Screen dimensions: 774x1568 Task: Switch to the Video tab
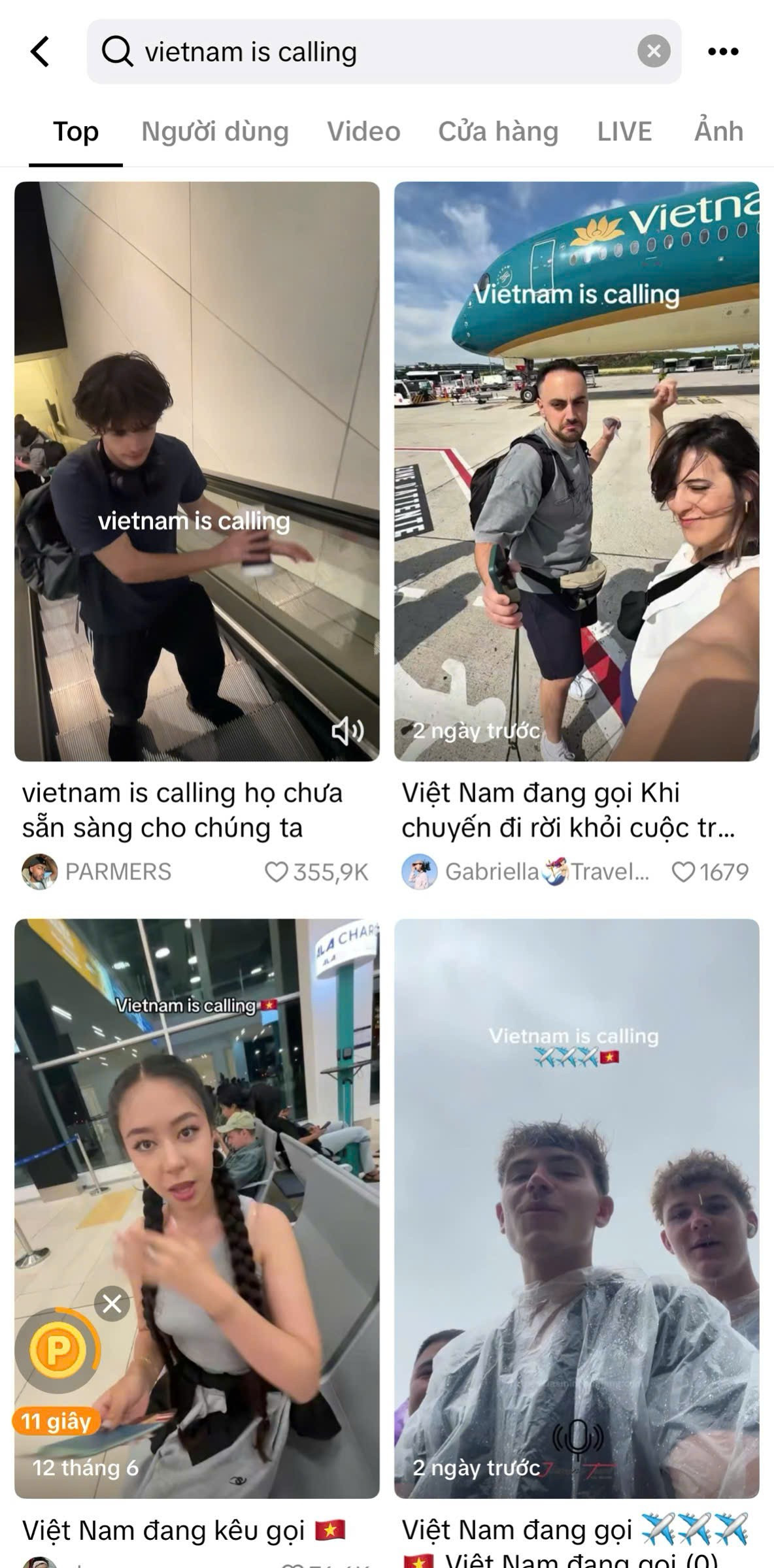tap(363, 131)
